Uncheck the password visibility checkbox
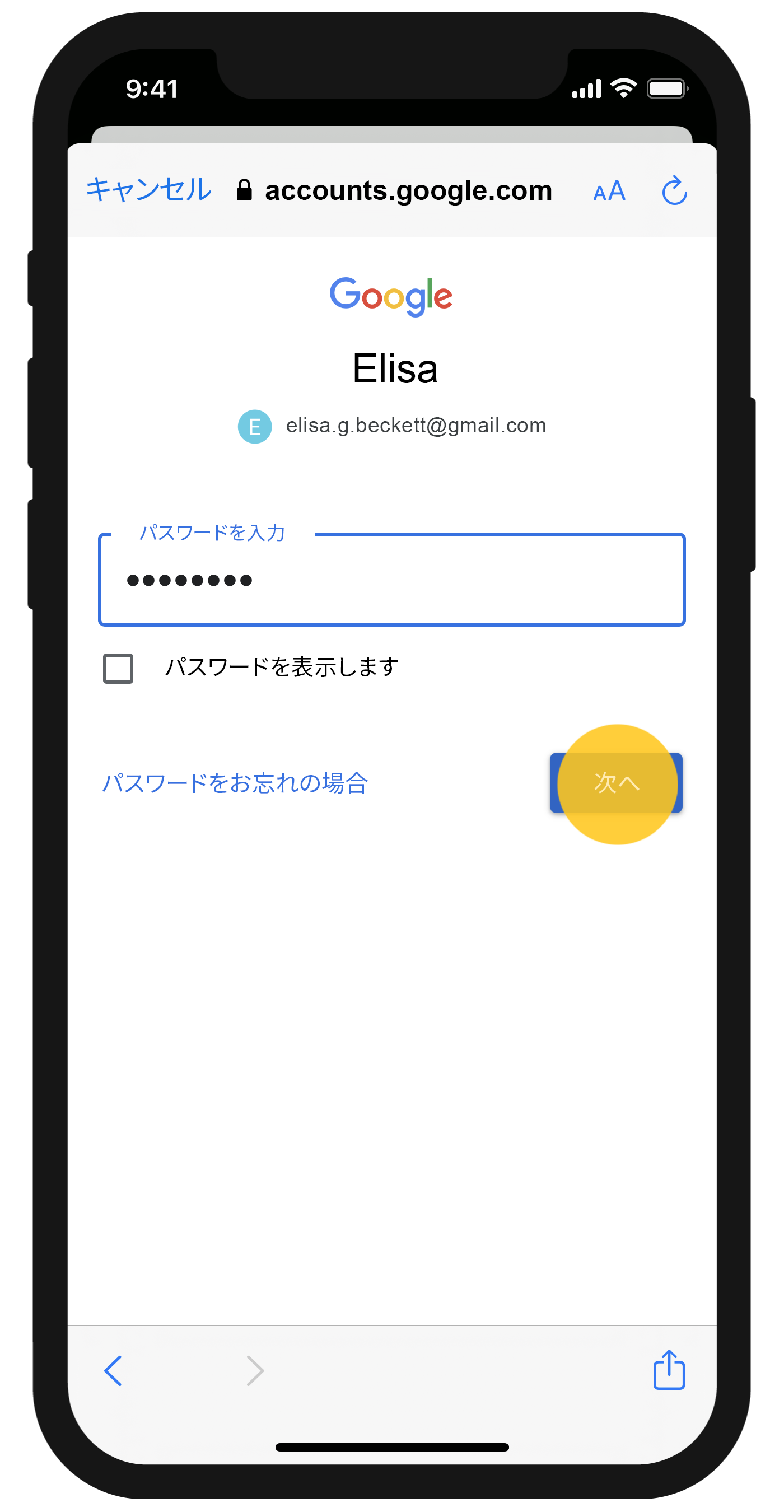This screenshot has height=1512, width=784. [x=118, y=668]
